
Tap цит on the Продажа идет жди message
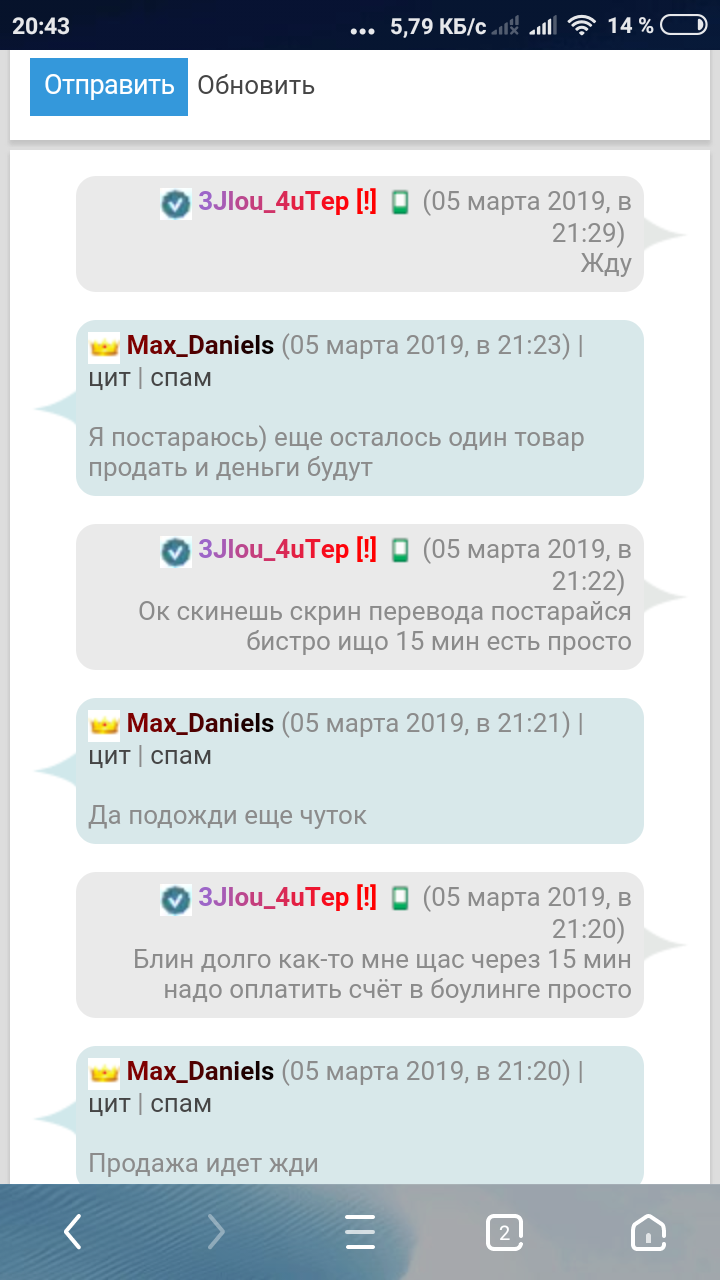(x=109, y=1104)
